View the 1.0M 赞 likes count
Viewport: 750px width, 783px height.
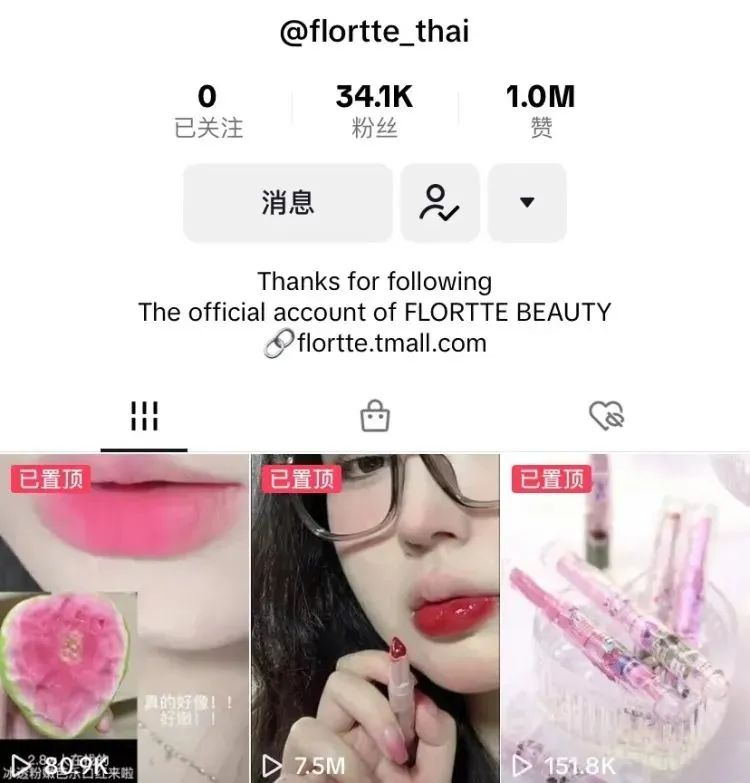[x=540, y=111]
